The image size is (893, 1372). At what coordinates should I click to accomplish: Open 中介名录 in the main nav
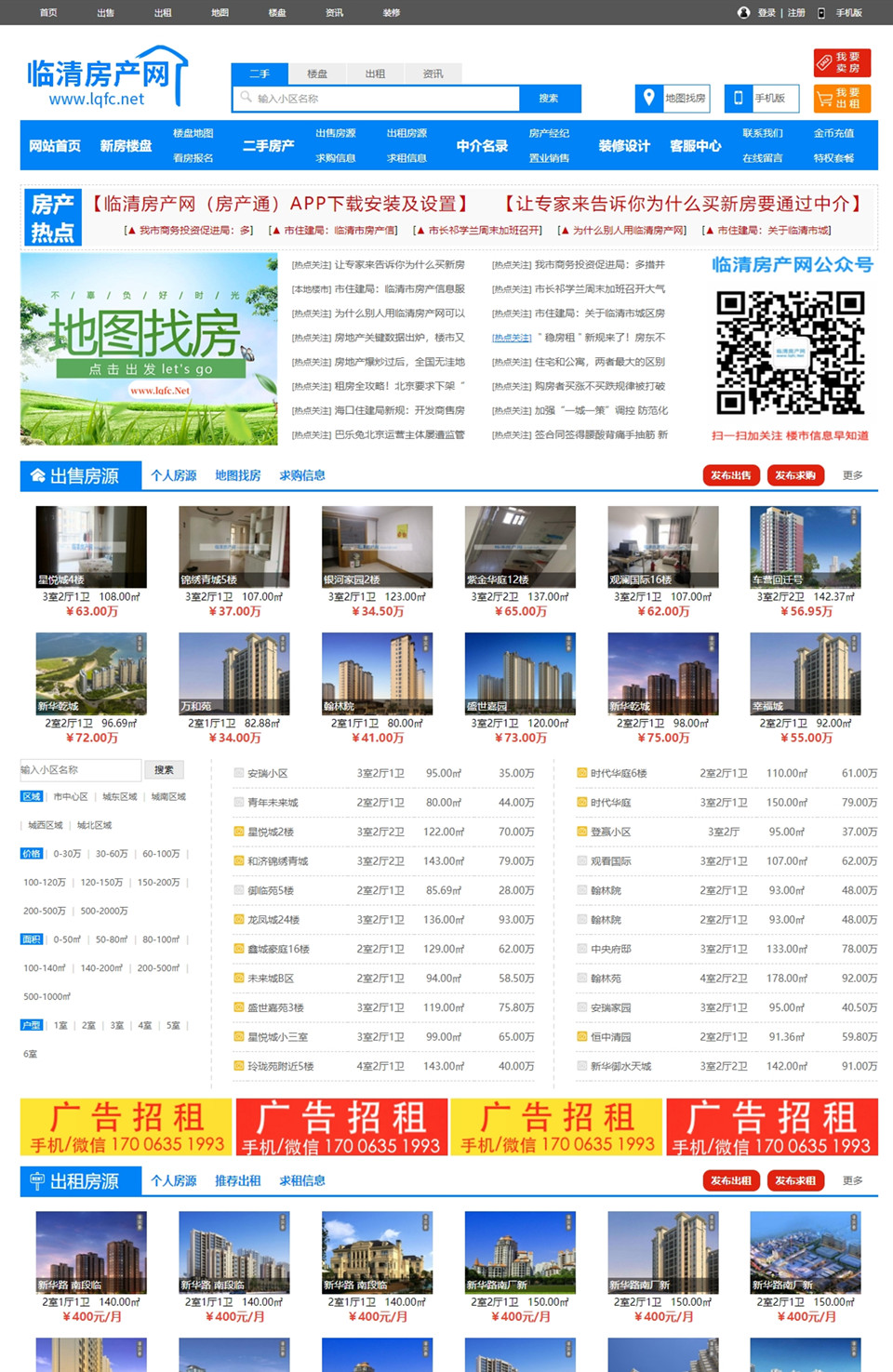(482, 146)
